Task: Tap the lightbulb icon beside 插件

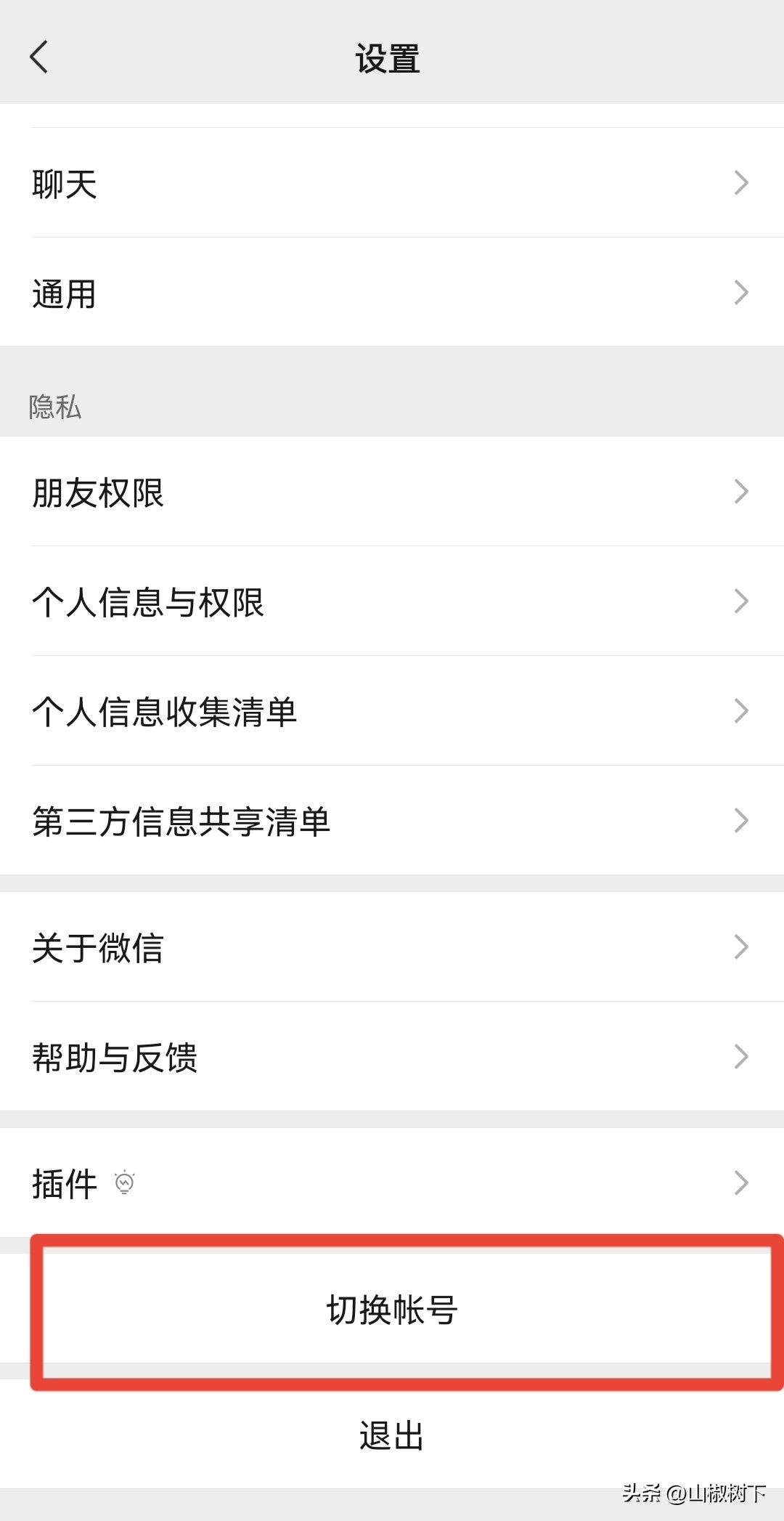Action: tap(125, 1182)
